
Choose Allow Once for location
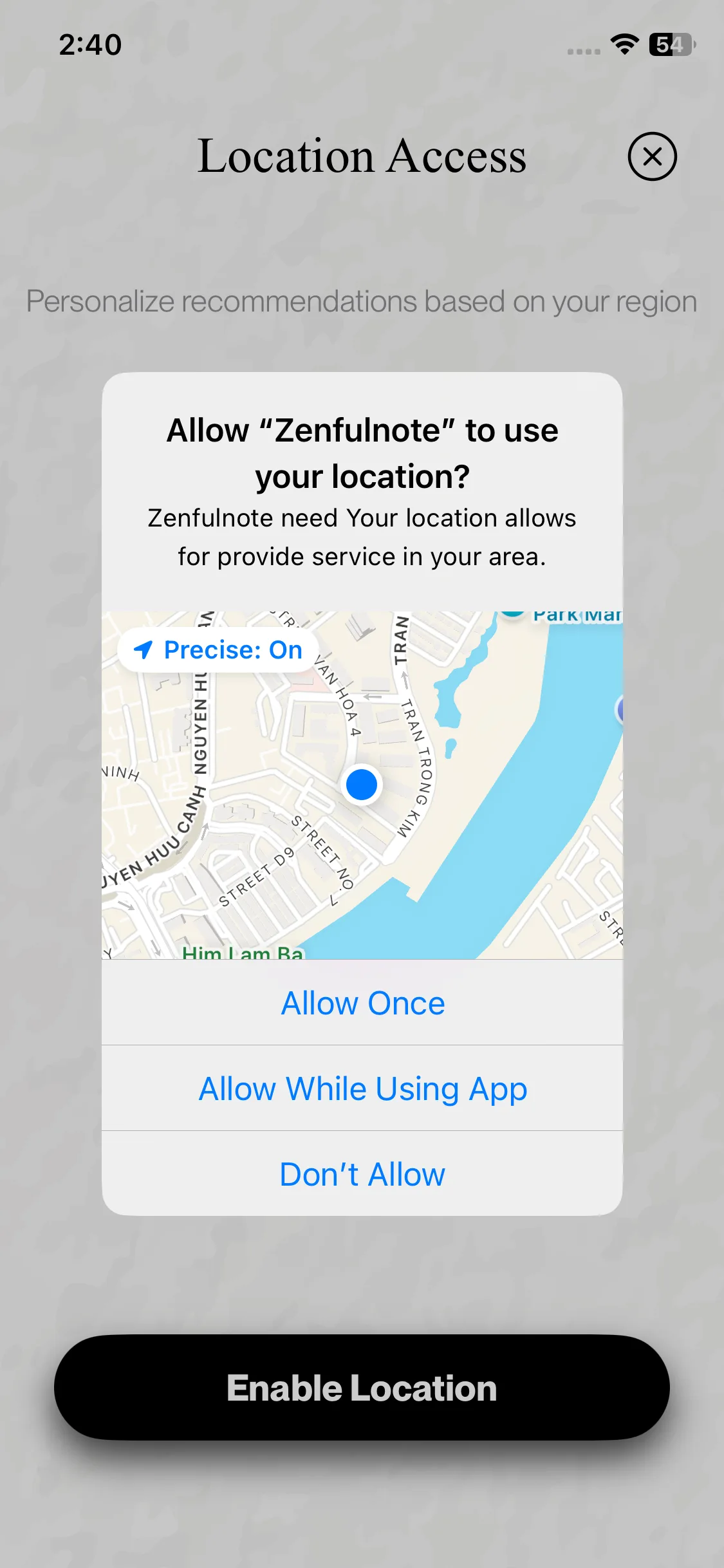tap(362, 1003)
